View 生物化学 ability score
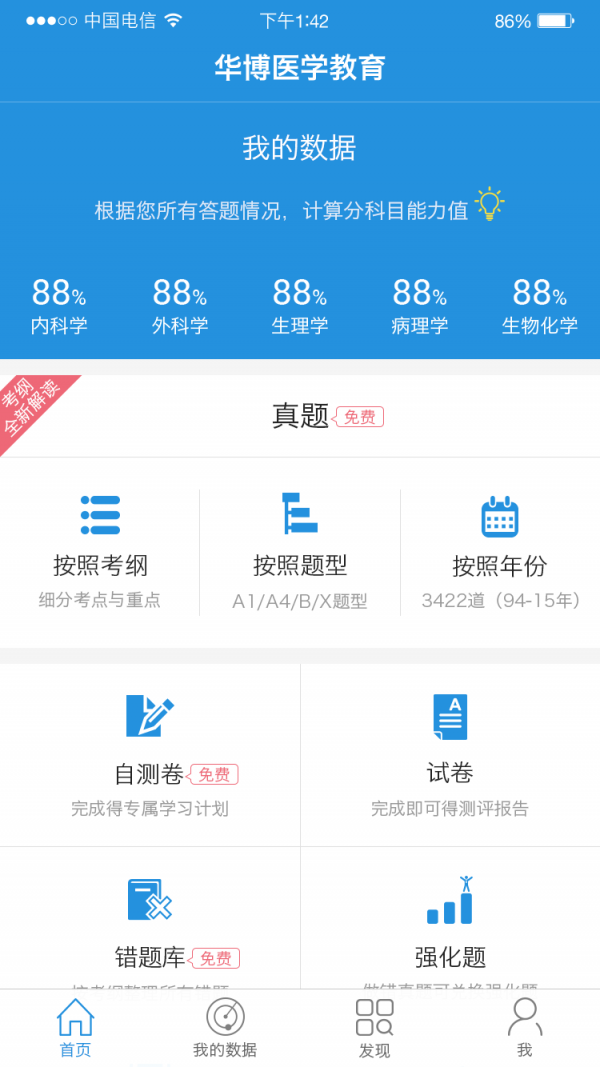600x1067 pixels. 540,306
